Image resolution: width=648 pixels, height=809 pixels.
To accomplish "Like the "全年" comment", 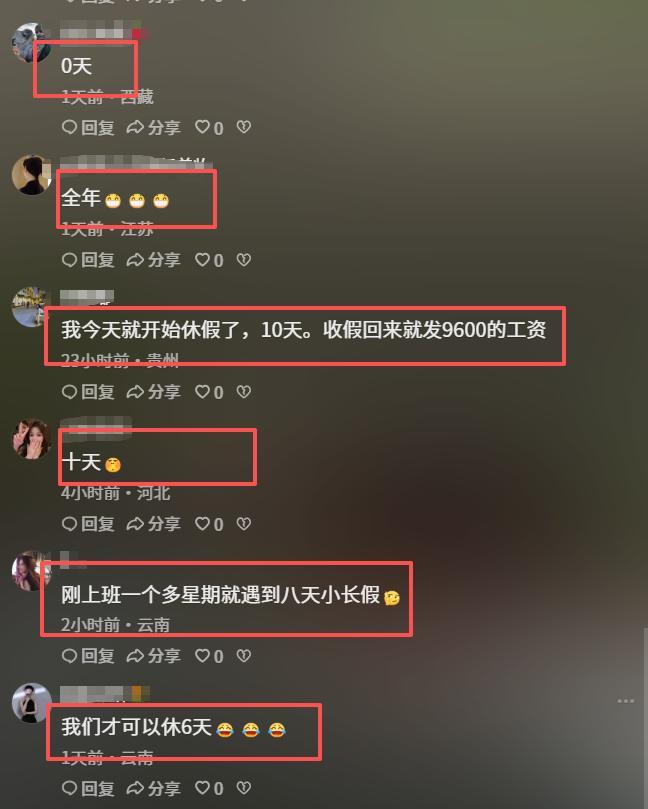I will 208,259.
